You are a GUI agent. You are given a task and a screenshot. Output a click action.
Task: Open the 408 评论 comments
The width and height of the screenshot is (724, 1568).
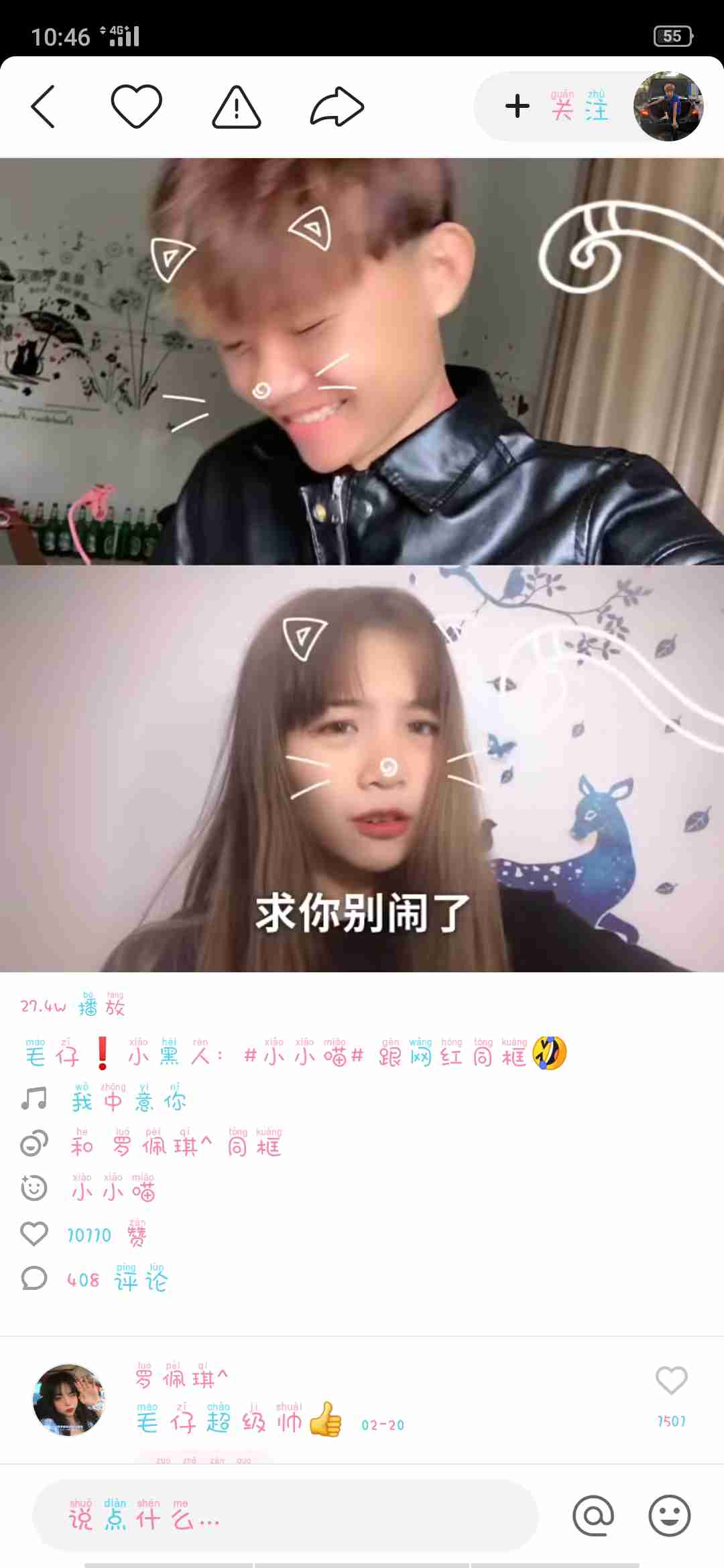[x=117, y=1279]
